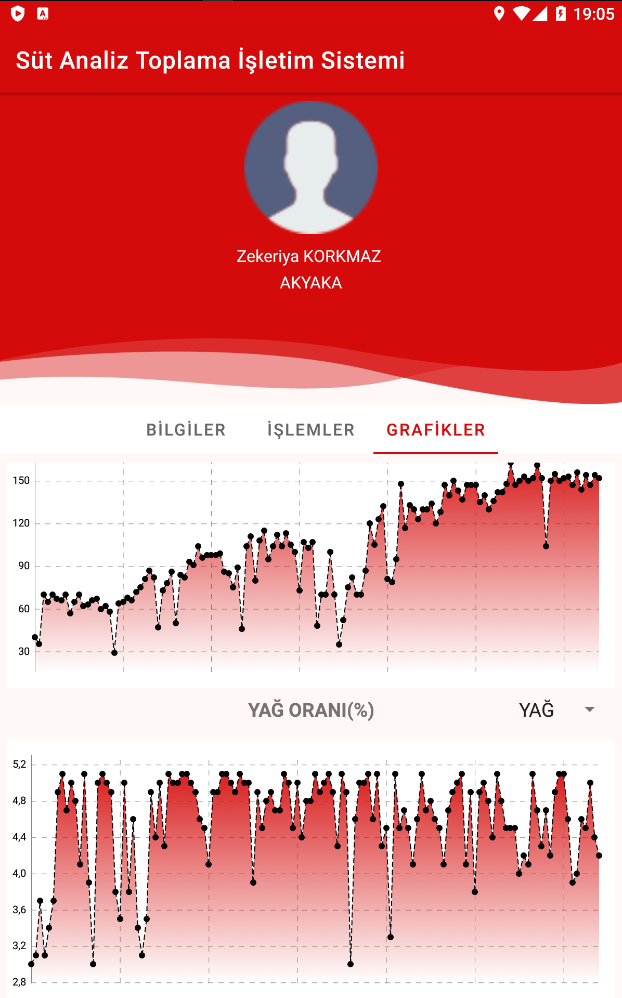Viewport: 622px width, 998px height.
Task: Expand the YAĞ dropdown selector
Action: (556, 710)
